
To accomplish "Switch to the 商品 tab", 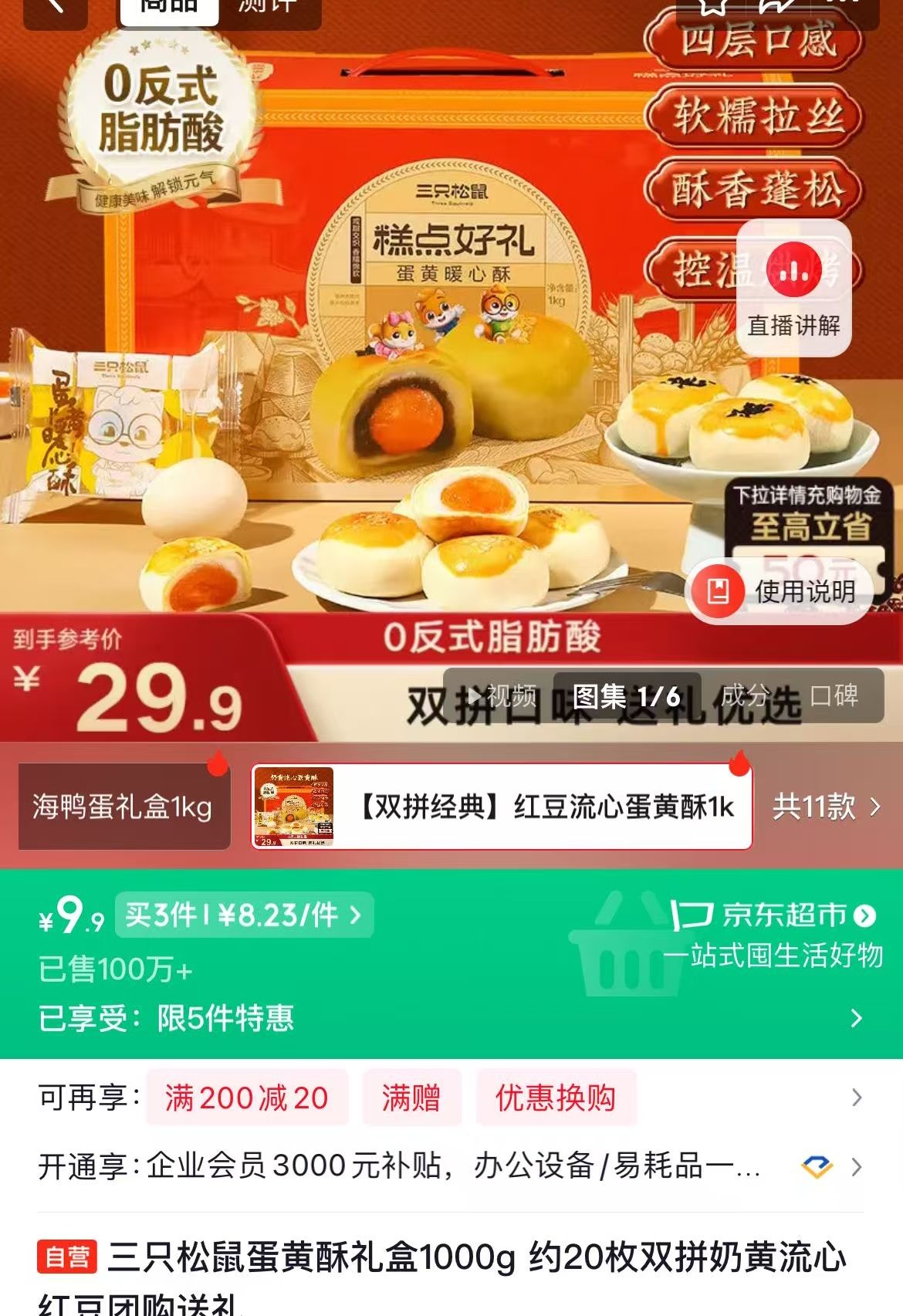I will [x=169, y=8].
